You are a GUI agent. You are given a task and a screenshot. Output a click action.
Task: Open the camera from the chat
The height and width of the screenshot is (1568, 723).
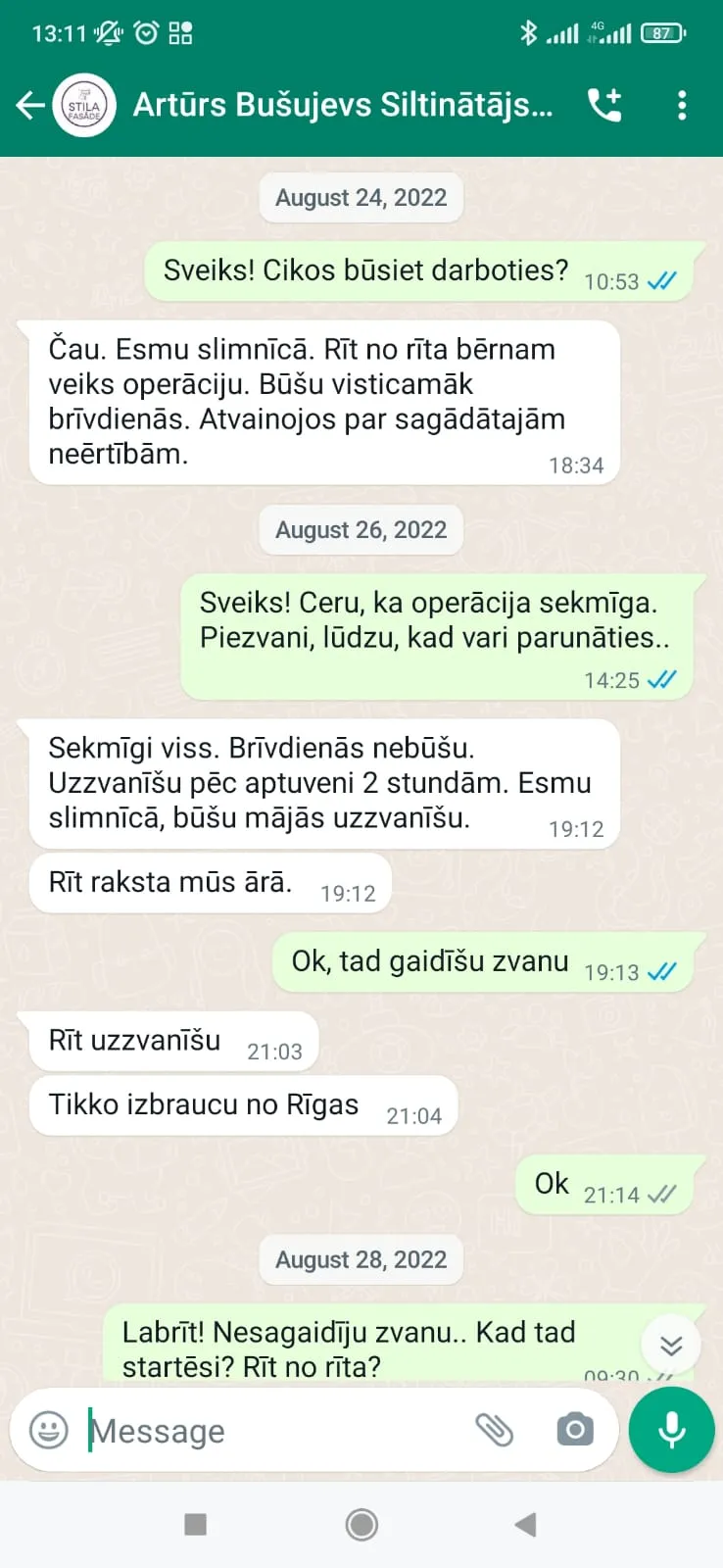tap(575, 1430)
